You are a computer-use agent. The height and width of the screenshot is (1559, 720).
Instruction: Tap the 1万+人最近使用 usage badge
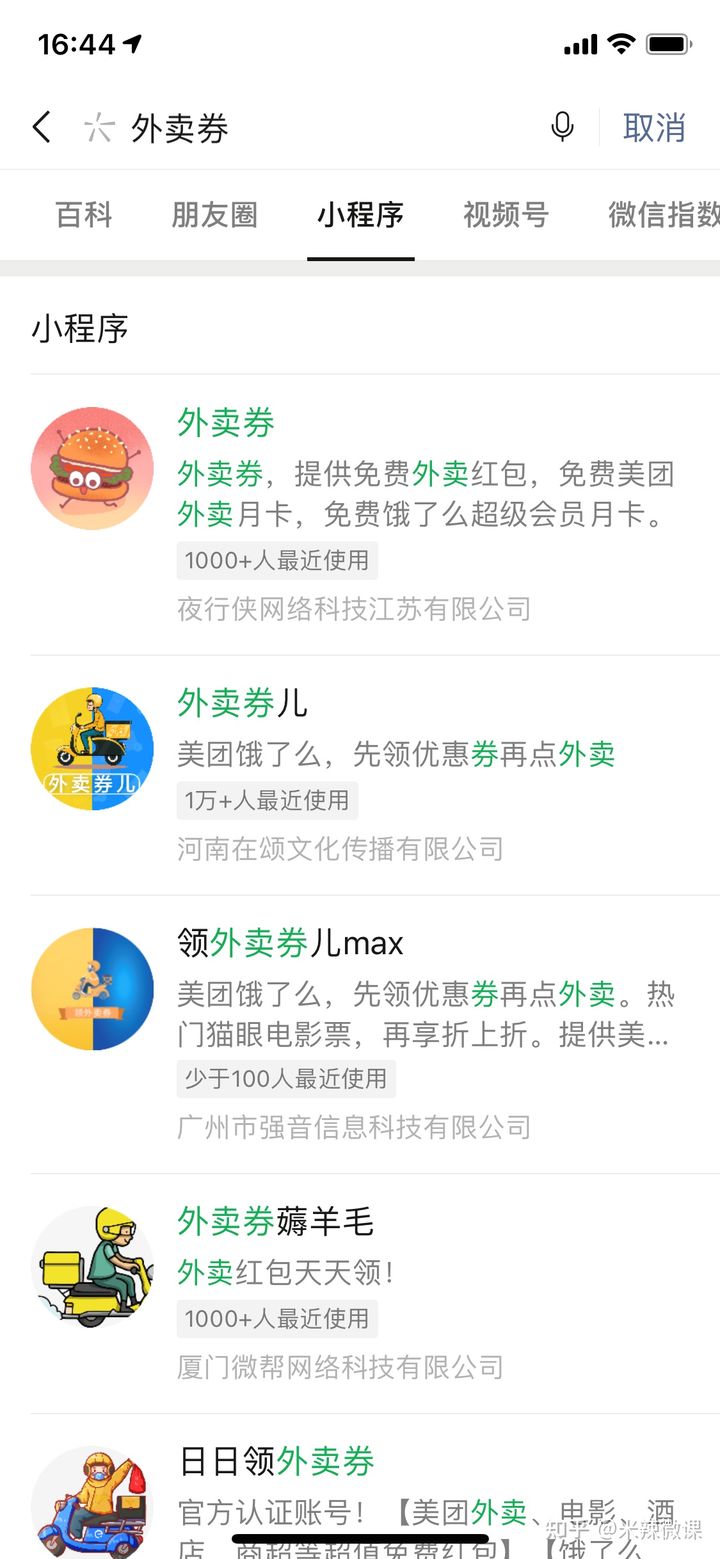pyautogui.click(x=266, y=800)
